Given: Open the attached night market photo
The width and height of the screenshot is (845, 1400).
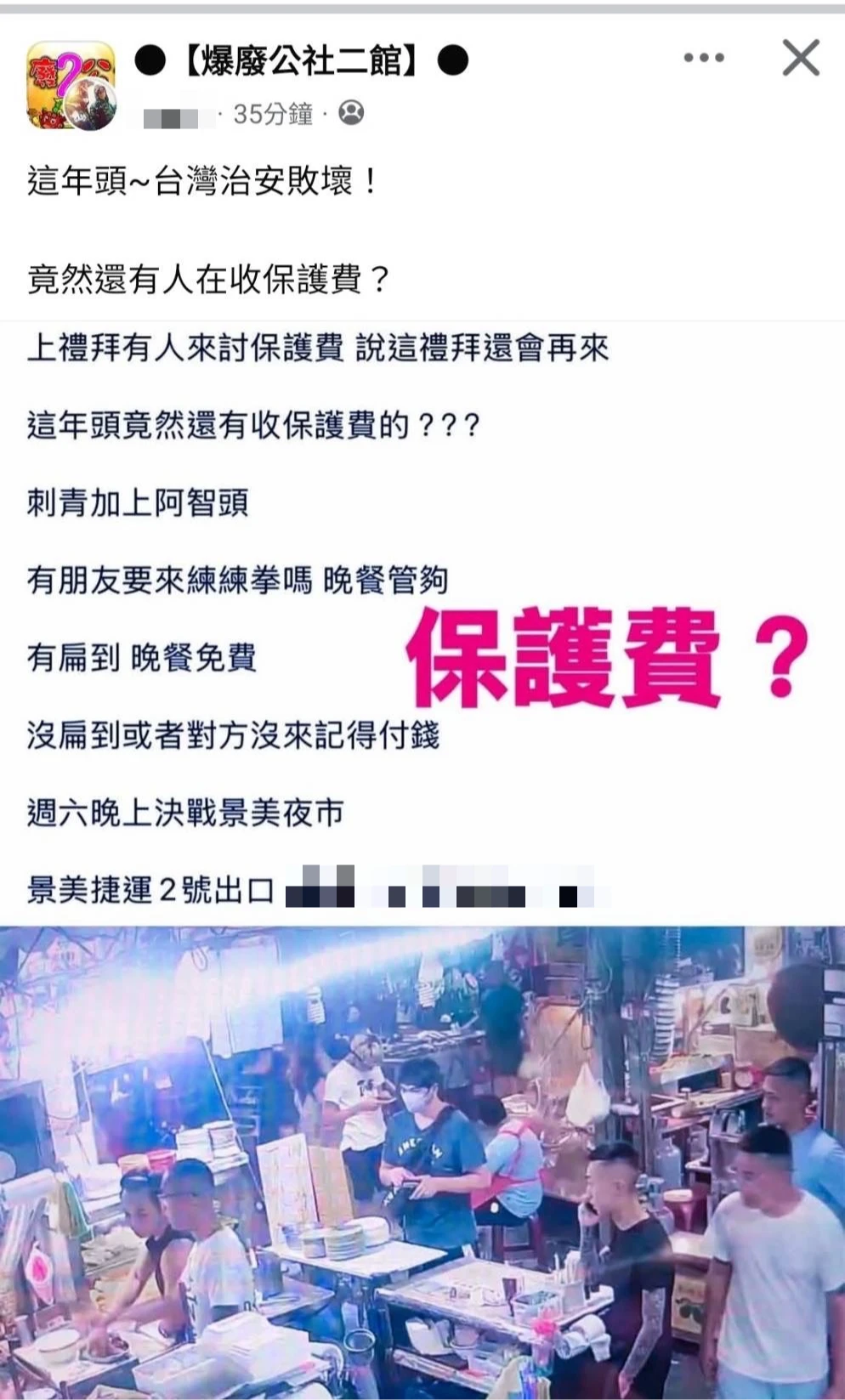Looking at the screenshot, I should pyautogui.click(x=422, y=1162).
